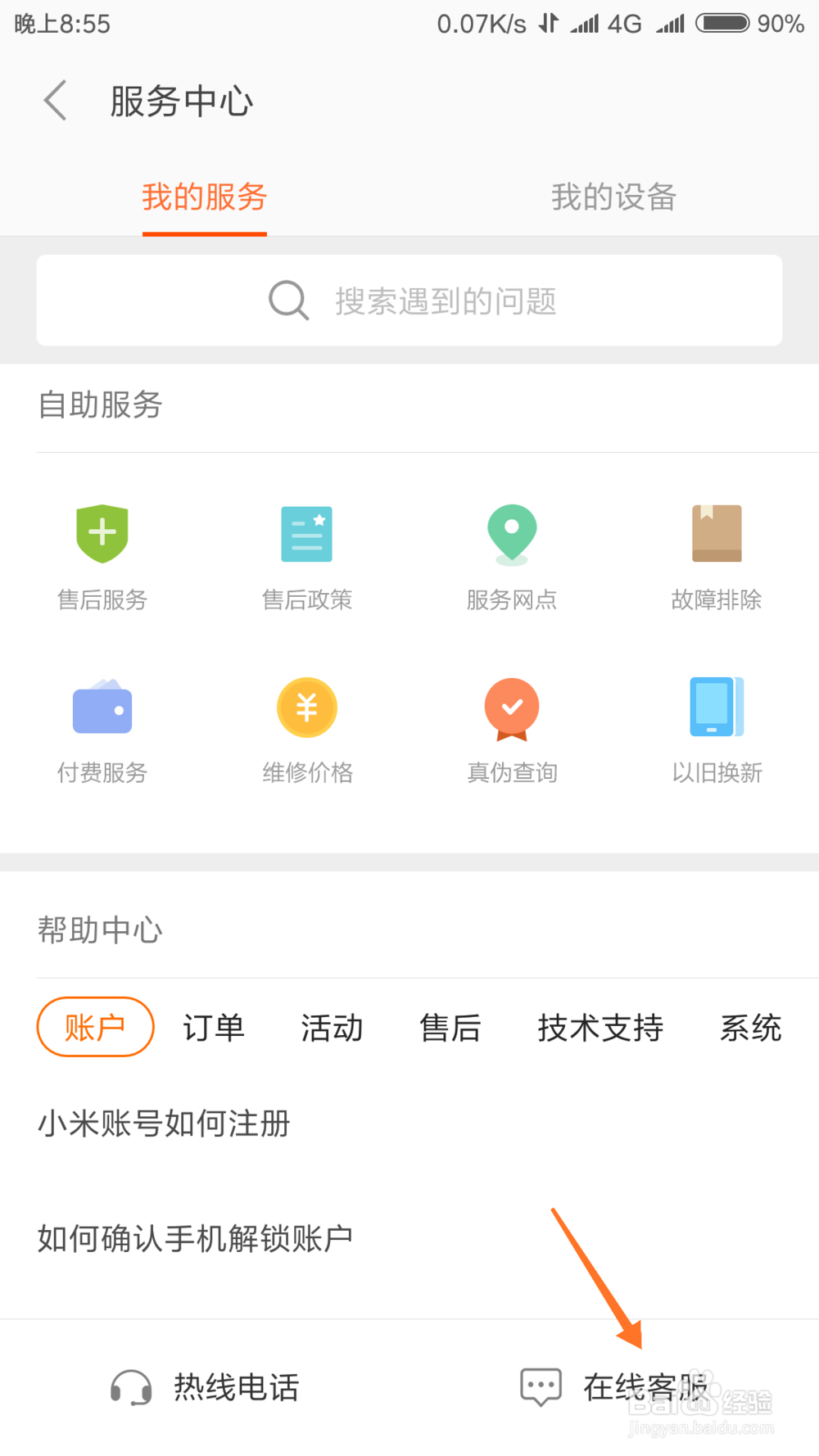Go back from 服务中心

click(55, 101)
